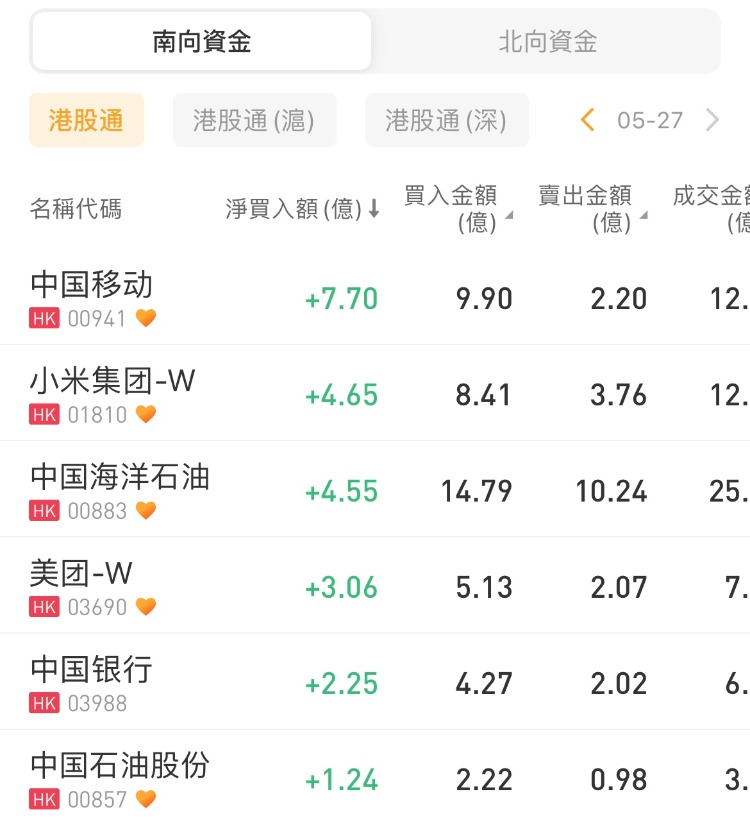The image size is (750, 821).
Task: Go to the next date after 05-27
Action: pos(712,121)
